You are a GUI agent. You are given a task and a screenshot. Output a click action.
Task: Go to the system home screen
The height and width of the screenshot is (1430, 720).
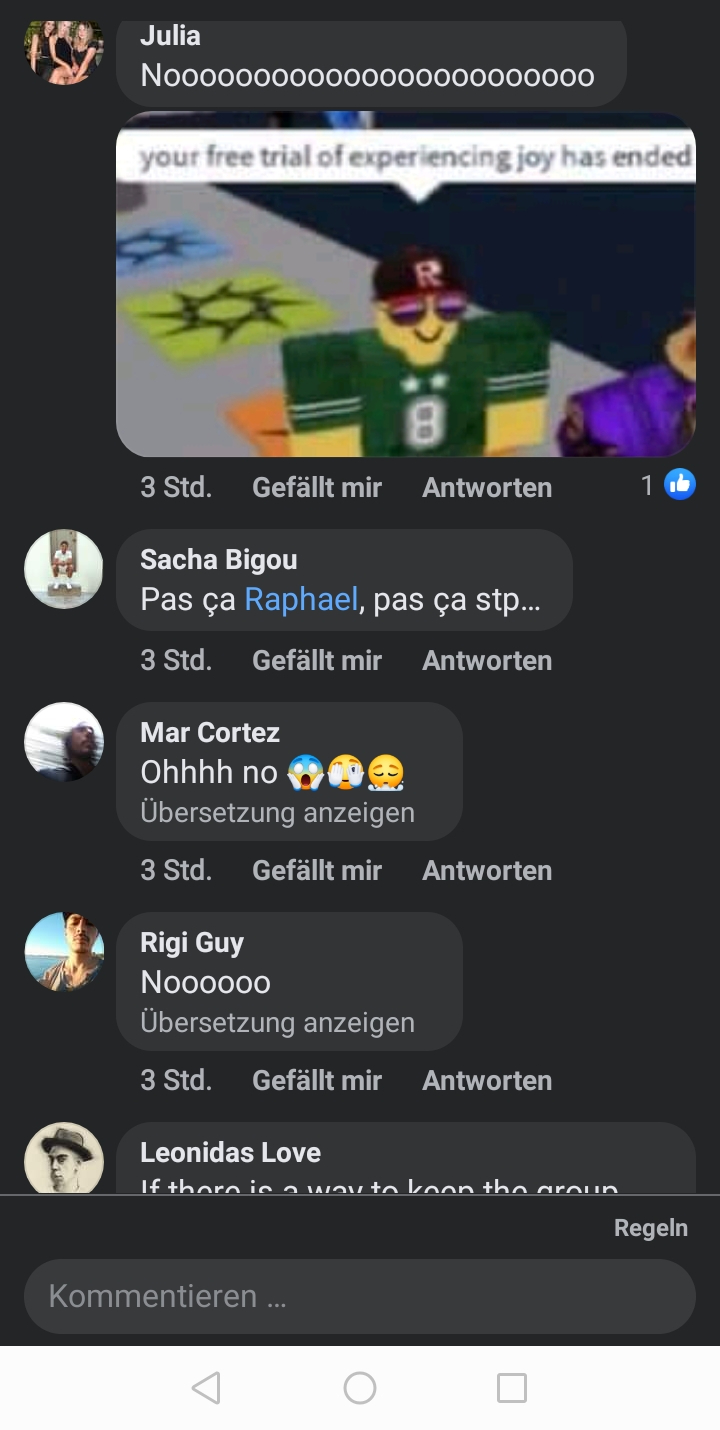click(360, 1388)
